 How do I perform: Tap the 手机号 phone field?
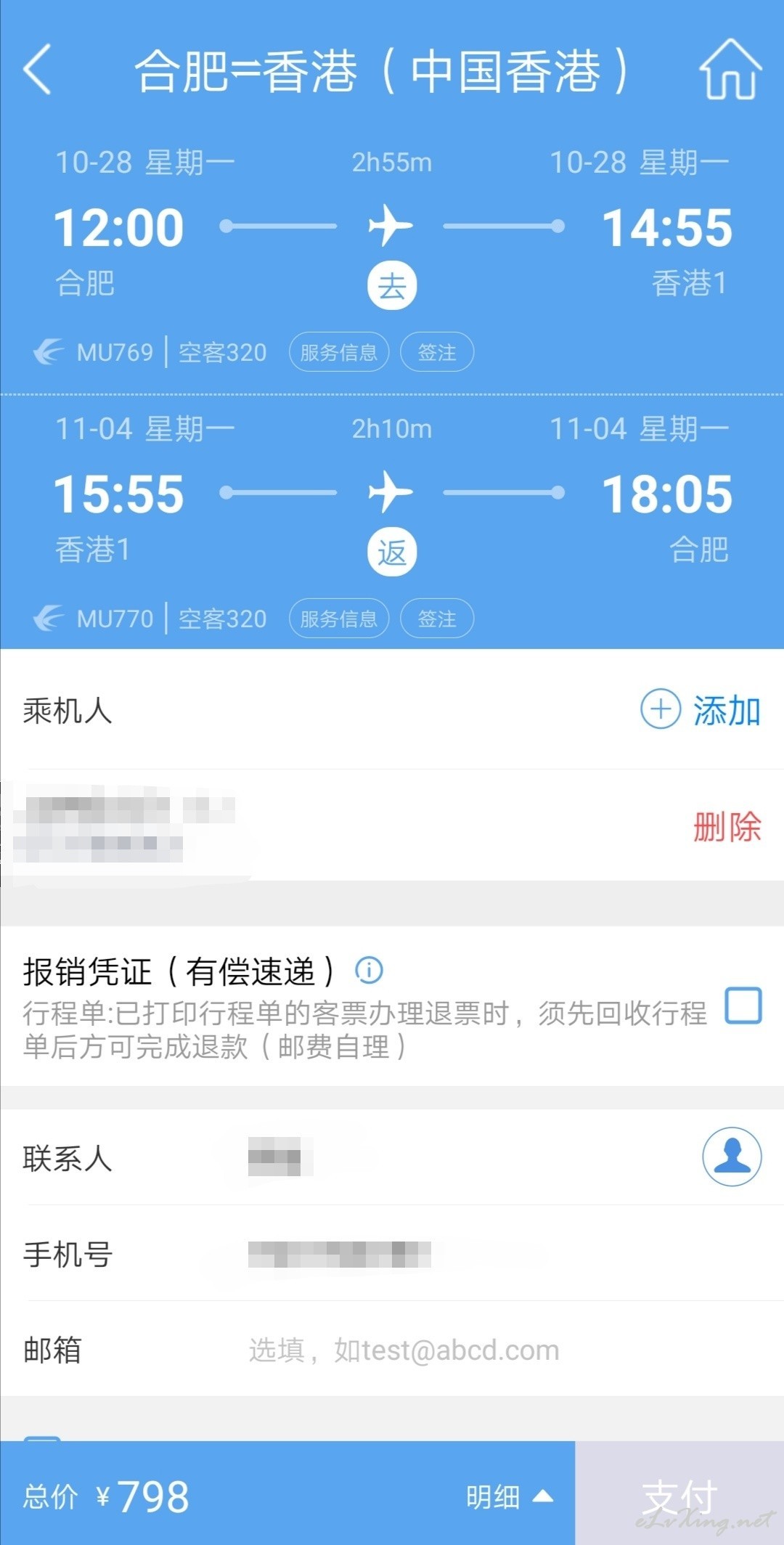501,1254
